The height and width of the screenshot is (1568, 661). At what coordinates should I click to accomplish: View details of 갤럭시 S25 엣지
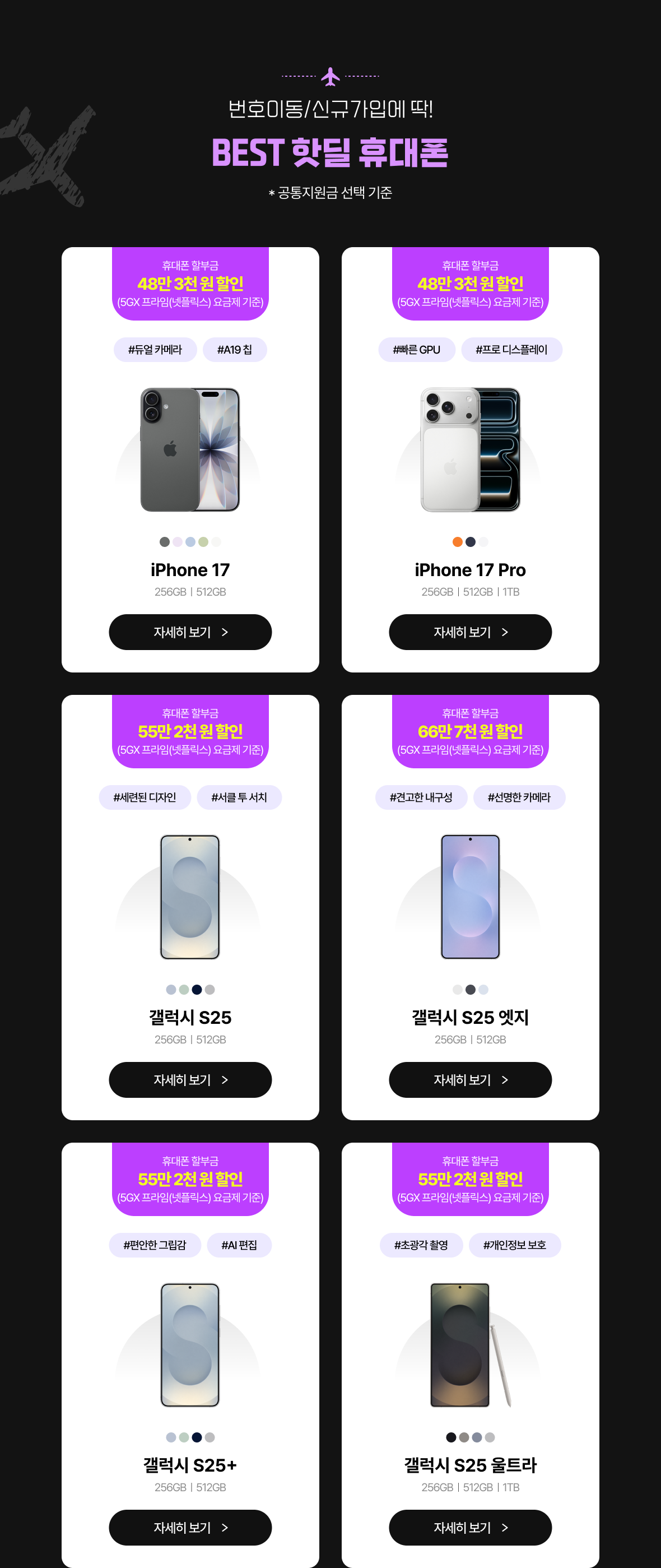(470, 1079)
